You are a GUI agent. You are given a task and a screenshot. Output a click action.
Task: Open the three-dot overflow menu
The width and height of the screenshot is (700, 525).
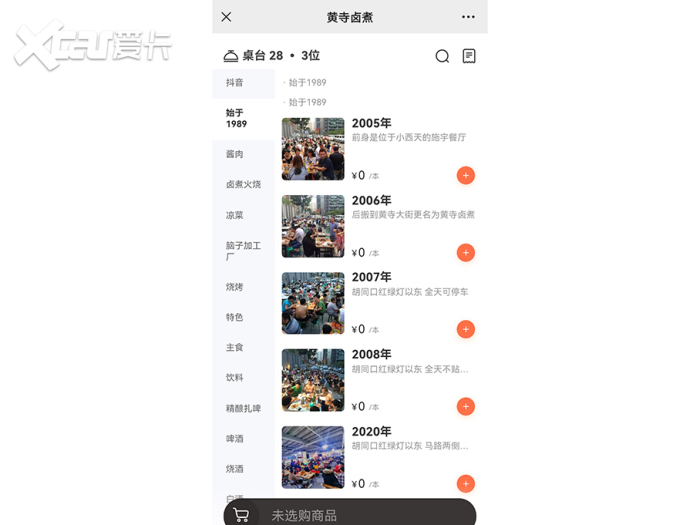click(x=468, y=17)
